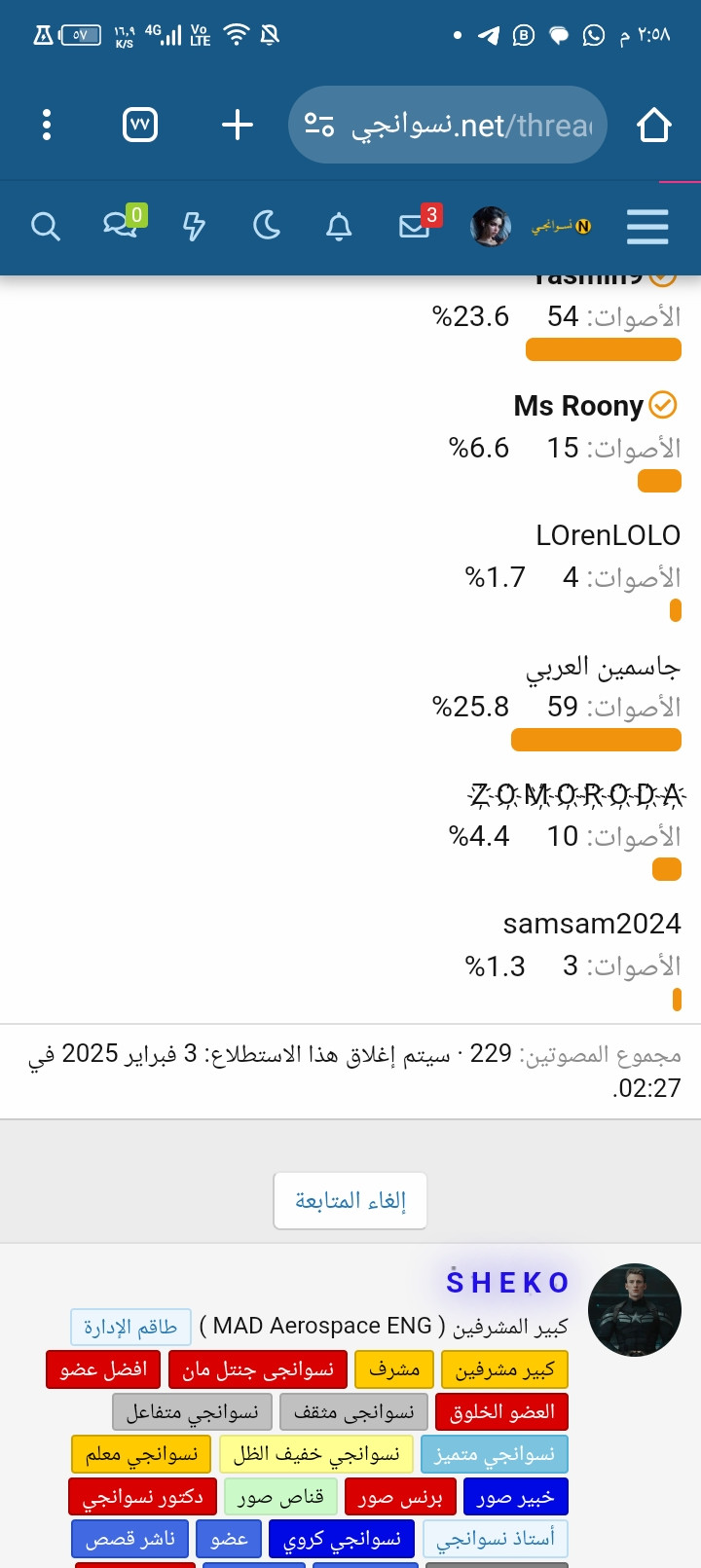Go to the browser home page
Viewport: 701px width, 1568px height.
coord(653,126)
